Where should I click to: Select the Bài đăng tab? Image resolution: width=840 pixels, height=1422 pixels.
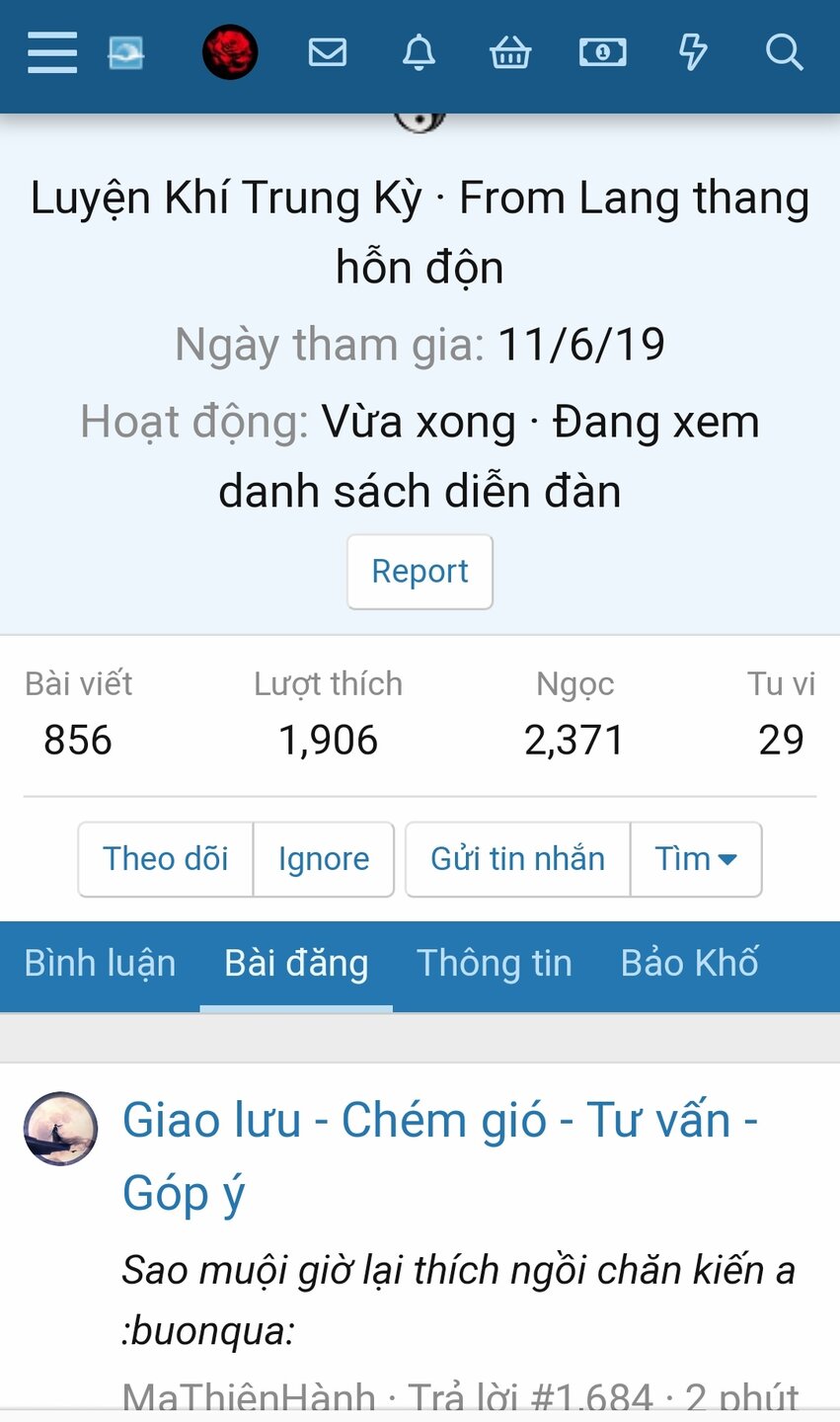tap(295, 963)
